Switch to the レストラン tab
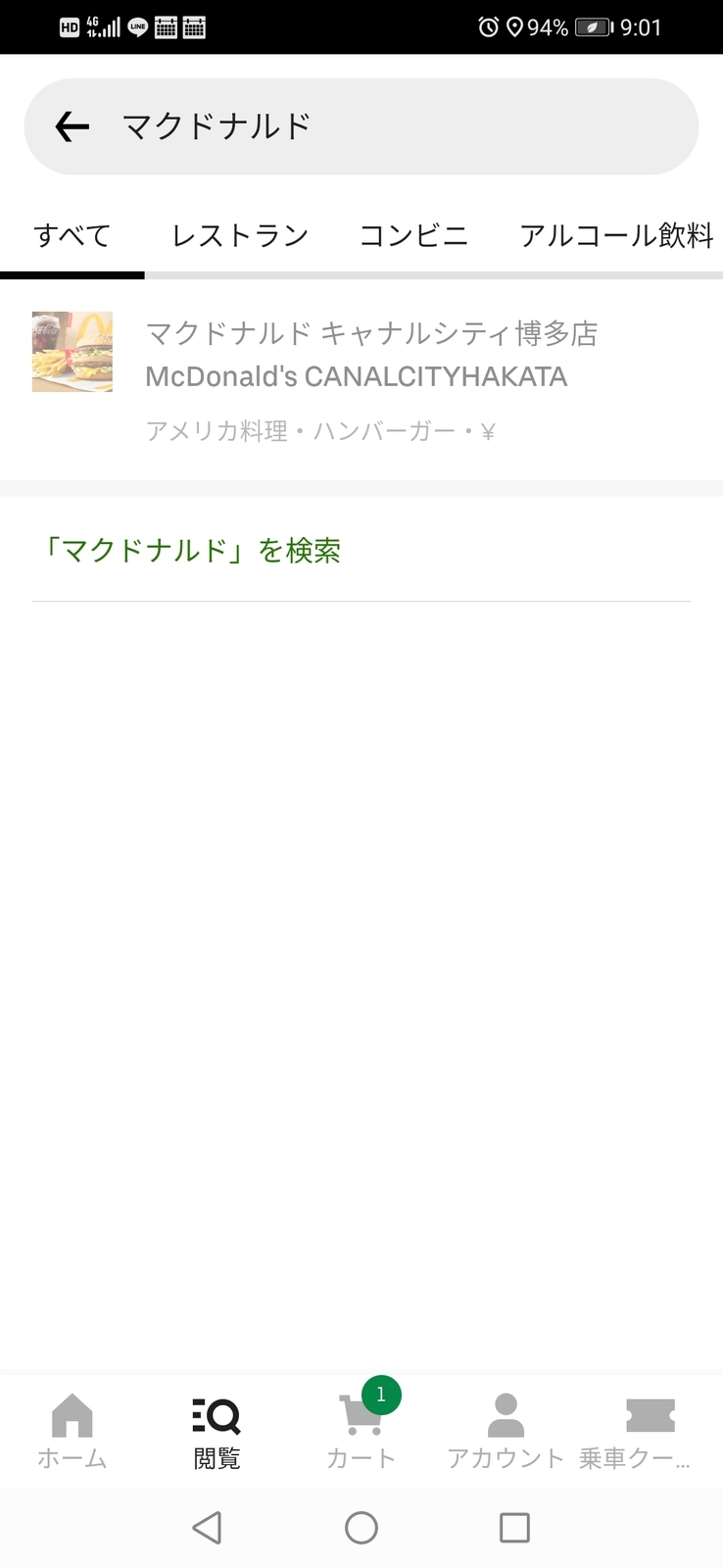The width and height of the screenshot is (723, 1568). [240, 235]
